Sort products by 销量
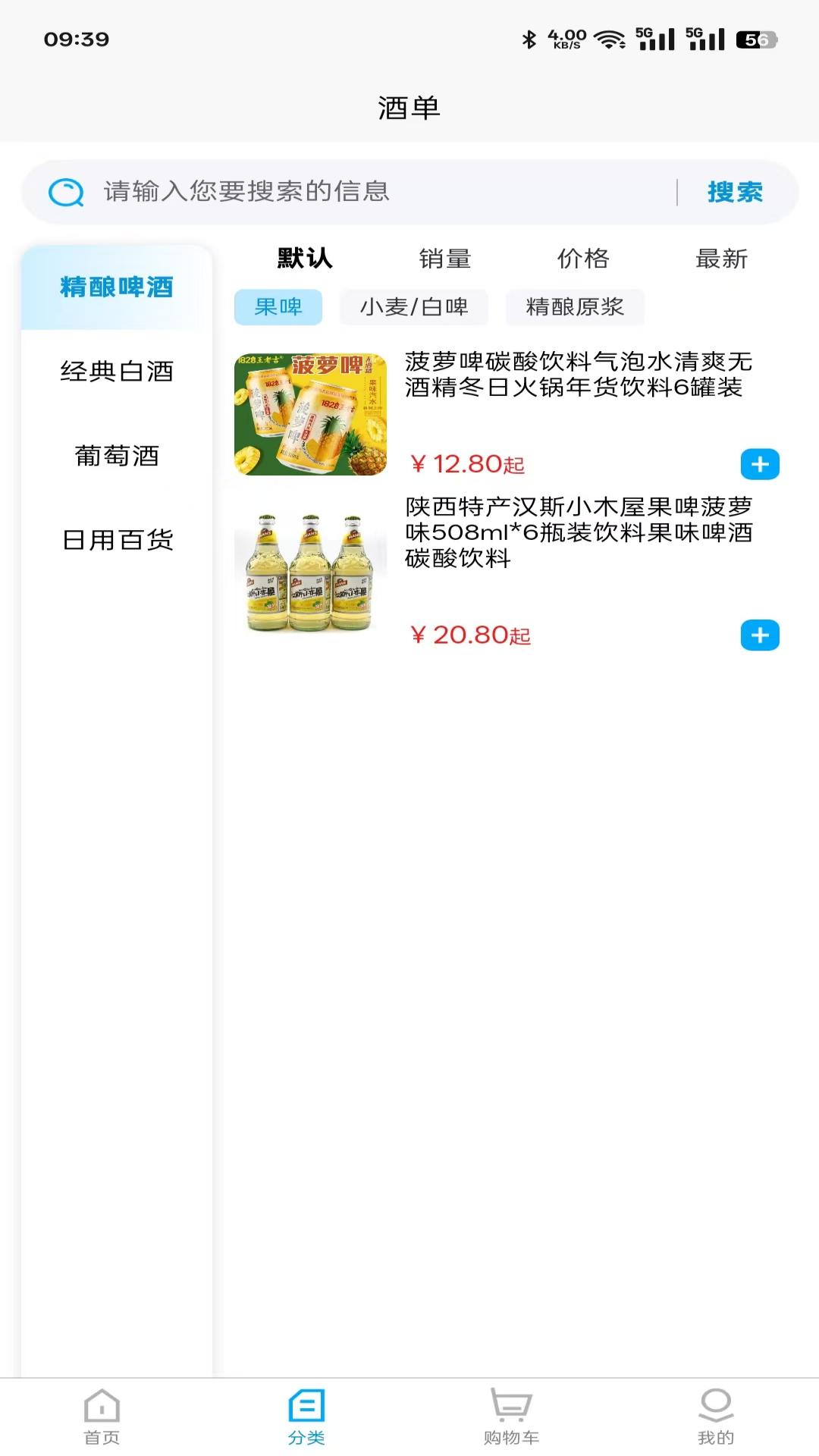 pos(445,259)
